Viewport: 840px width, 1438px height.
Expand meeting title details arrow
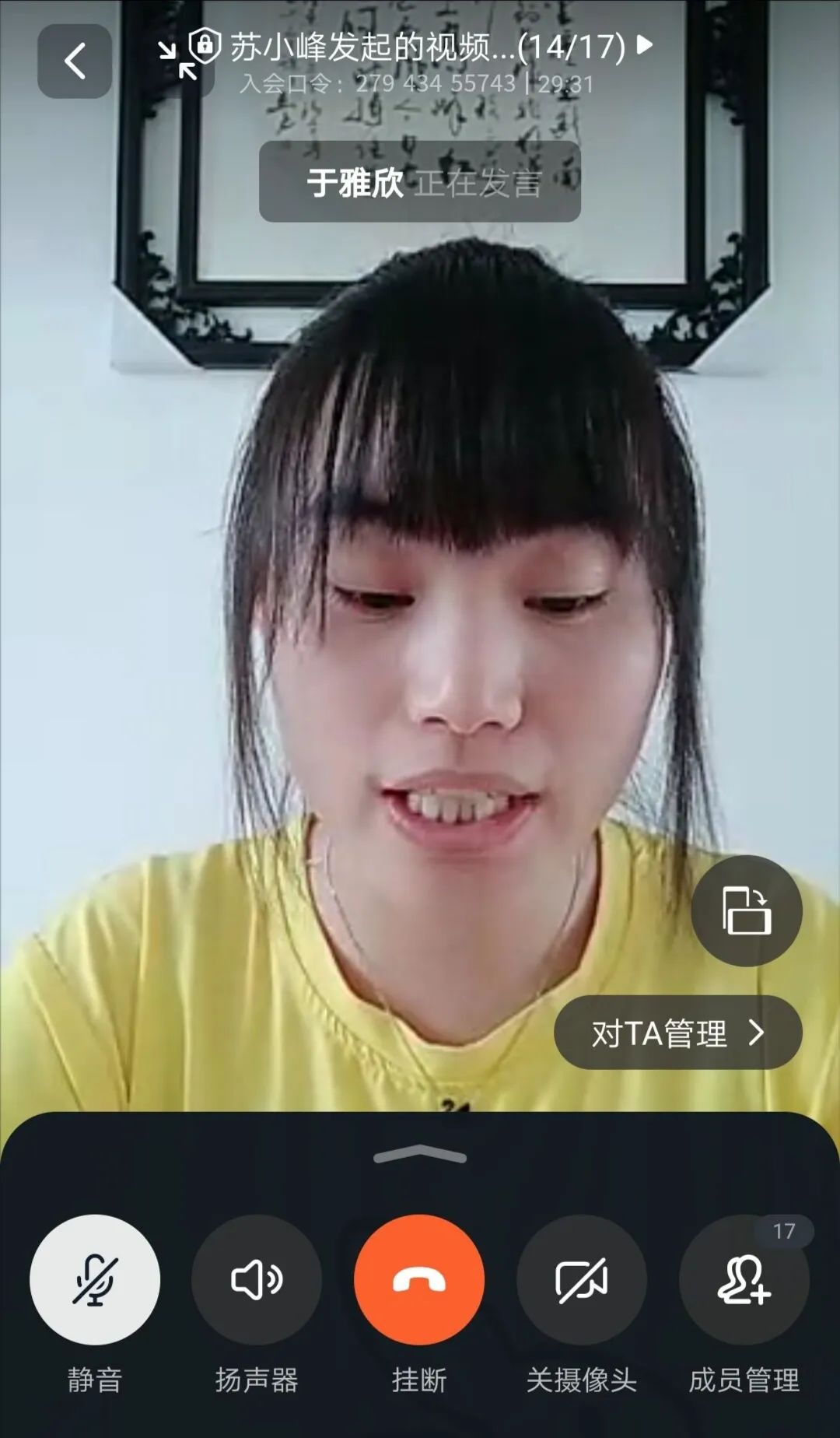(x=644, y=45)
